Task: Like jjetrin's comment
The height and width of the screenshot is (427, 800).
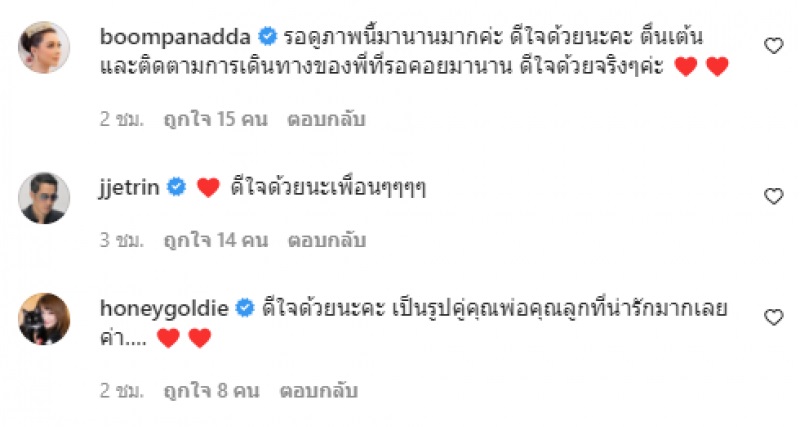Action: coord(773,196)
